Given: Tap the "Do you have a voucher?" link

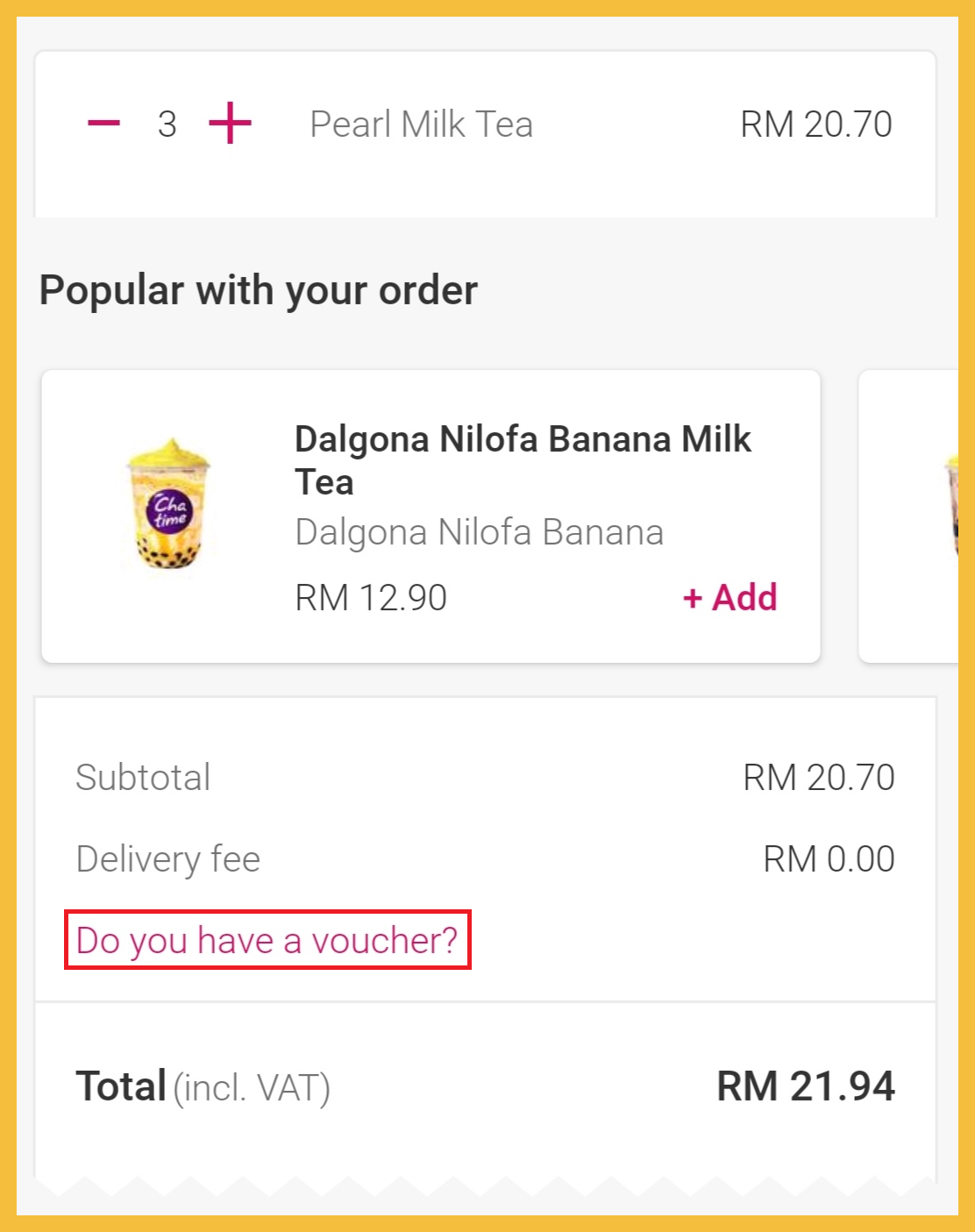Looking at the screenshot, I should tap(267, 940).
